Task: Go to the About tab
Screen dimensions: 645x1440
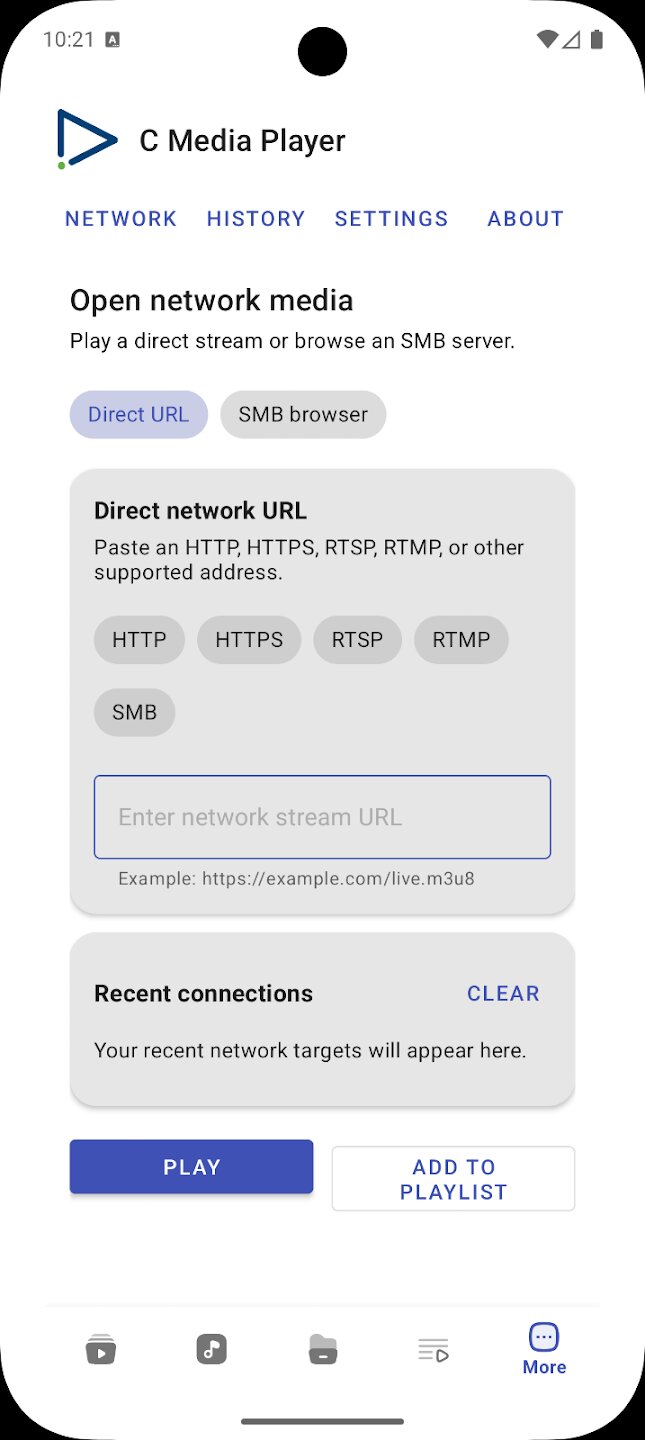Action: point(526,219)
